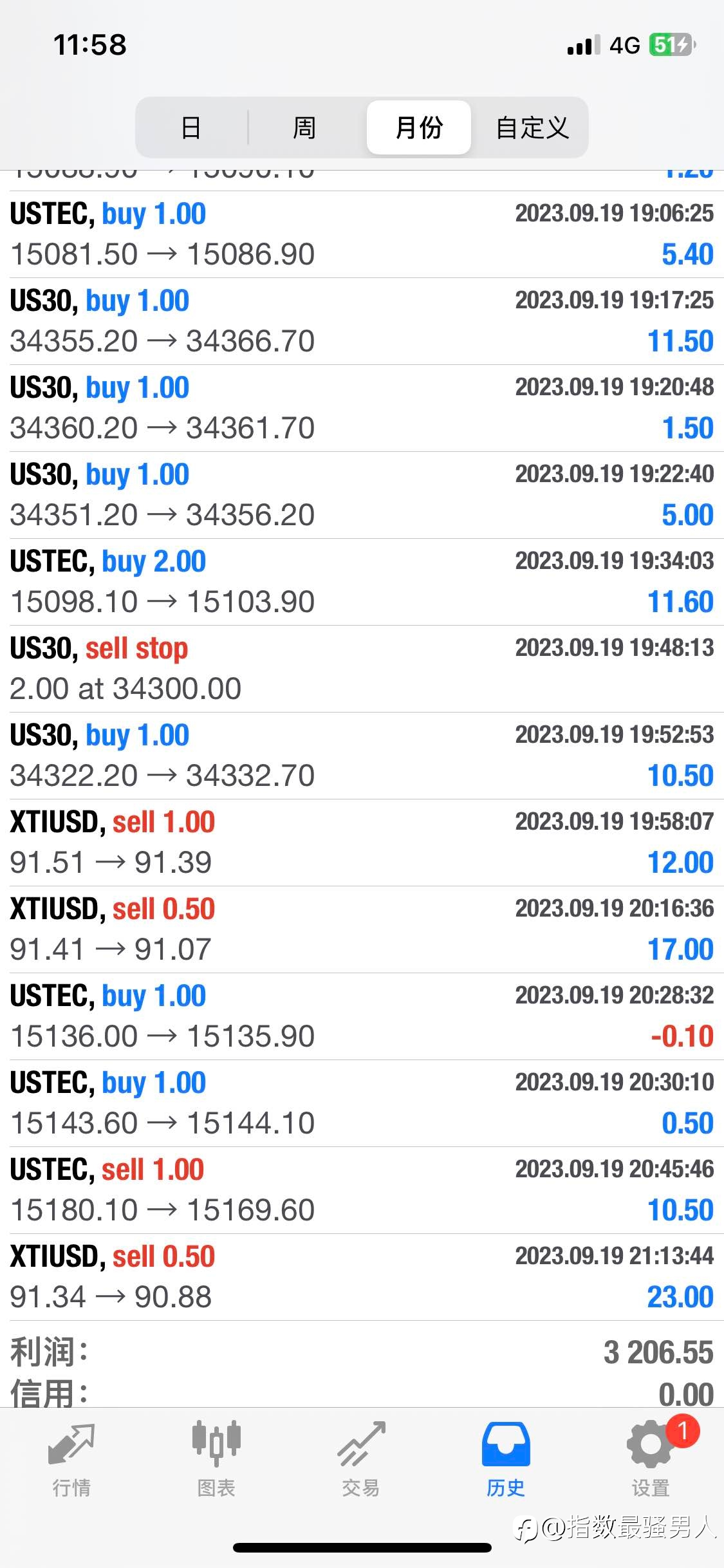Open the USTEC trade with -0.10 loss
The height and width of the screenshot is (1568, 724).
click(362, 1016)
